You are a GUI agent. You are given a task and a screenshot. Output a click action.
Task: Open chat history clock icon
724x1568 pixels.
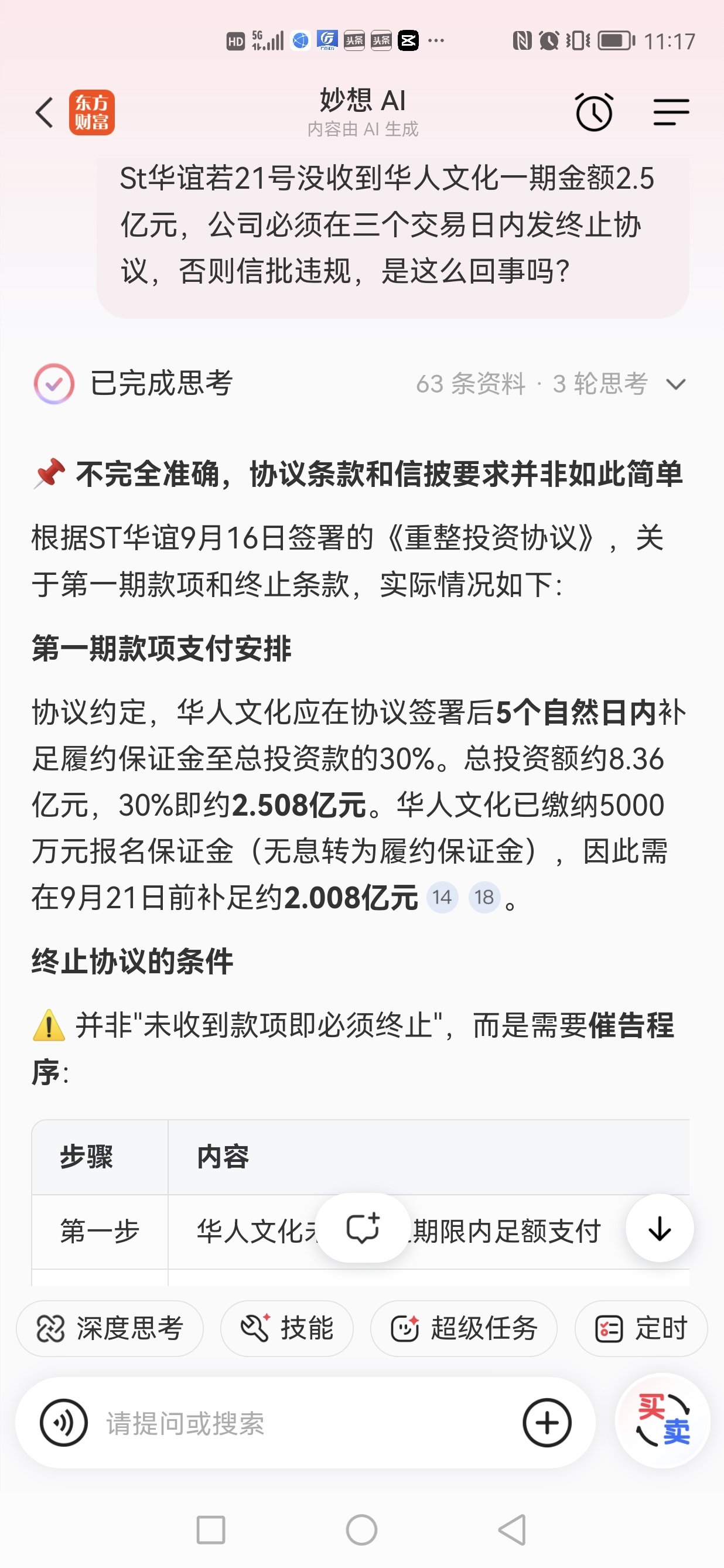(x=594, y=112)
